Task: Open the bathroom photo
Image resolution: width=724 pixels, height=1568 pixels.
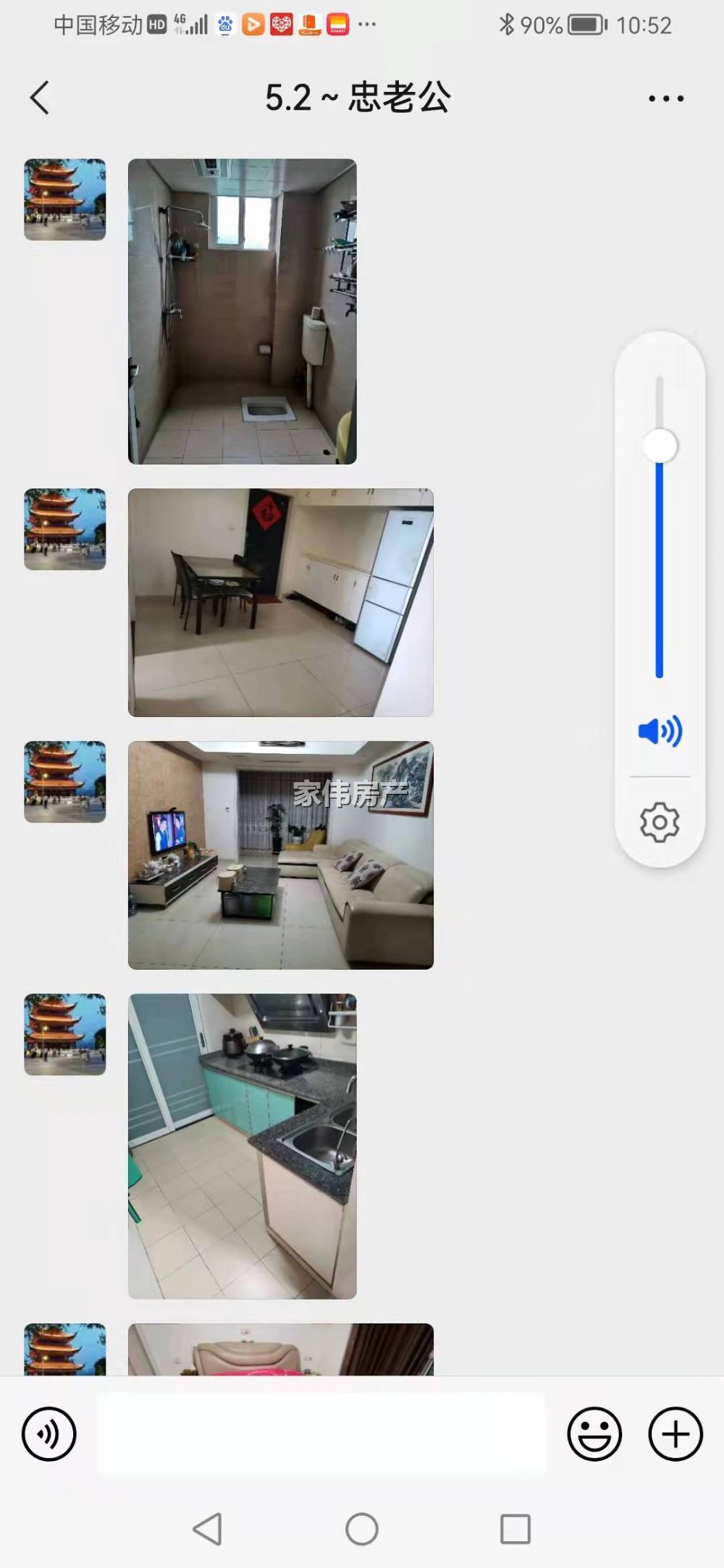Action: pos(242,311)
